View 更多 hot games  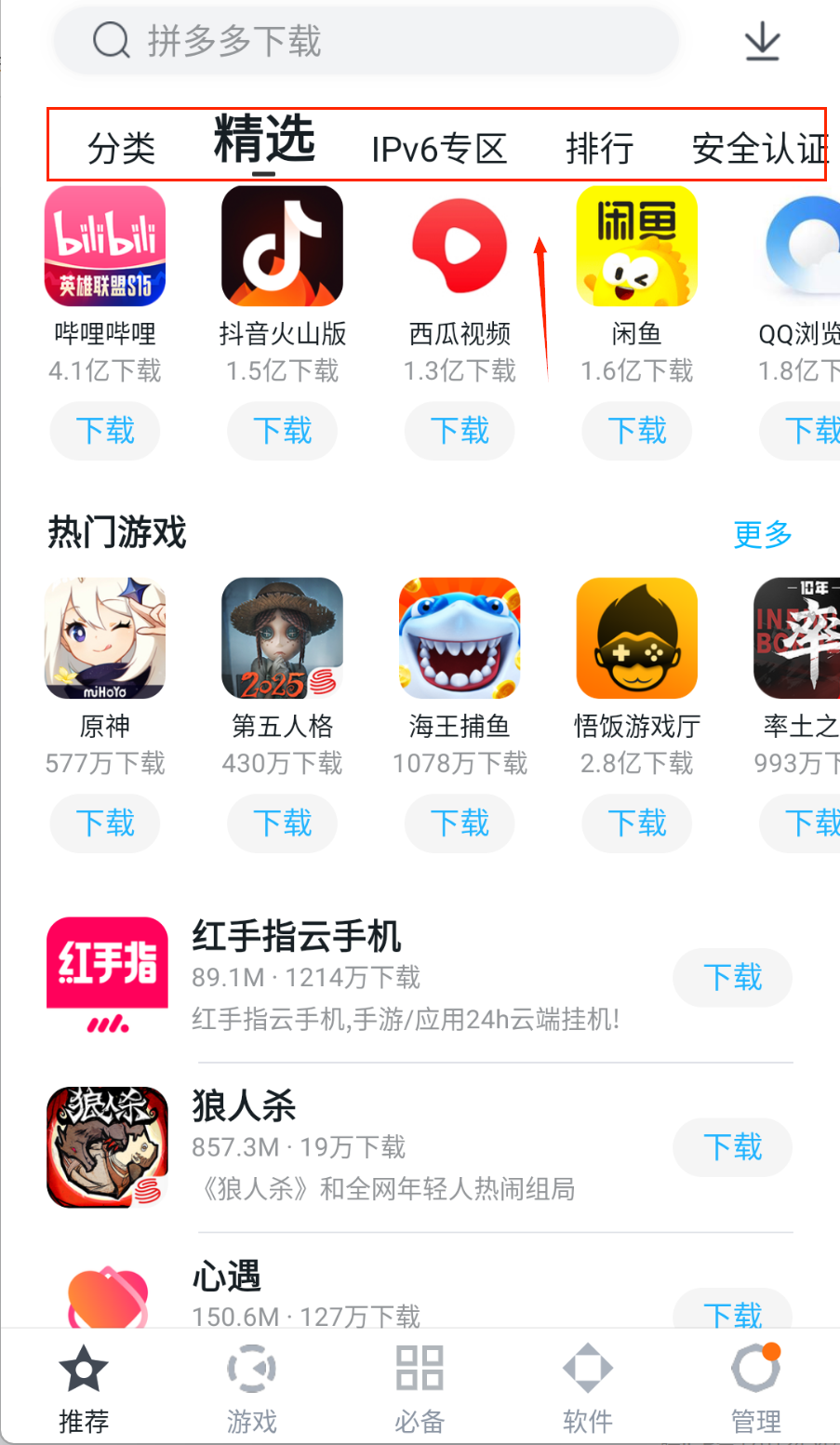[762, 534]
